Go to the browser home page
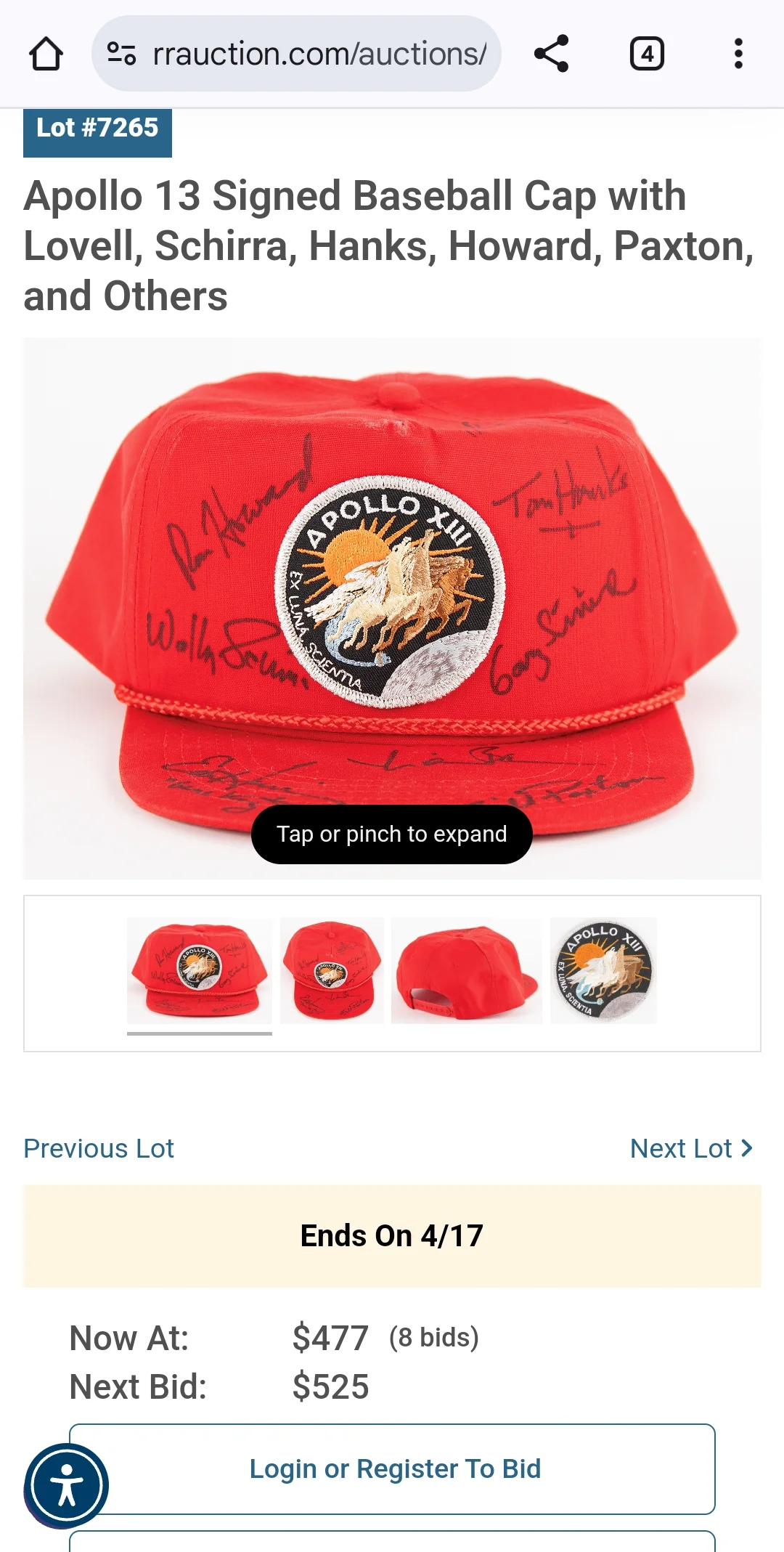The image size is (784, 1552). click(46, 54)
